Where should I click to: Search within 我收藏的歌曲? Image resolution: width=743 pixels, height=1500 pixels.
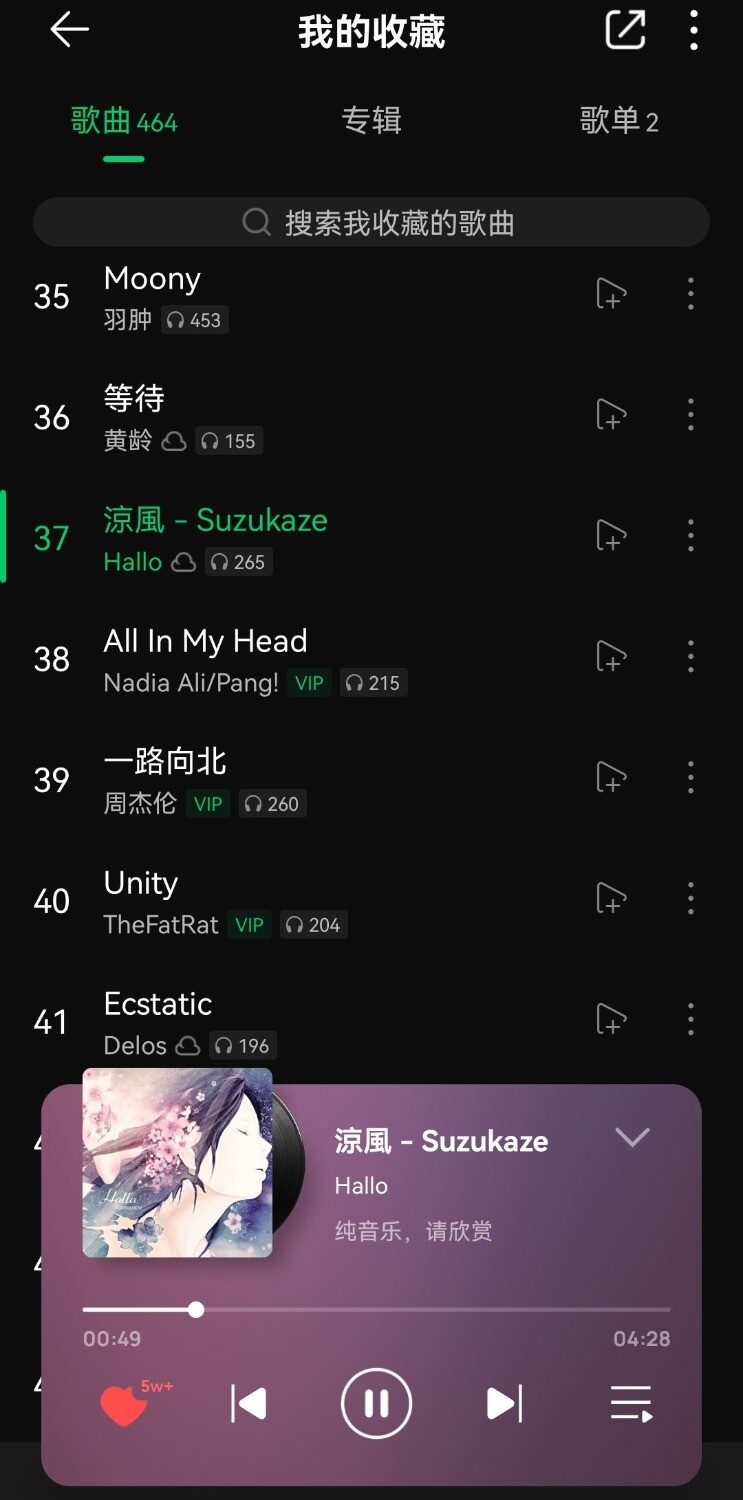click(371, 222)
